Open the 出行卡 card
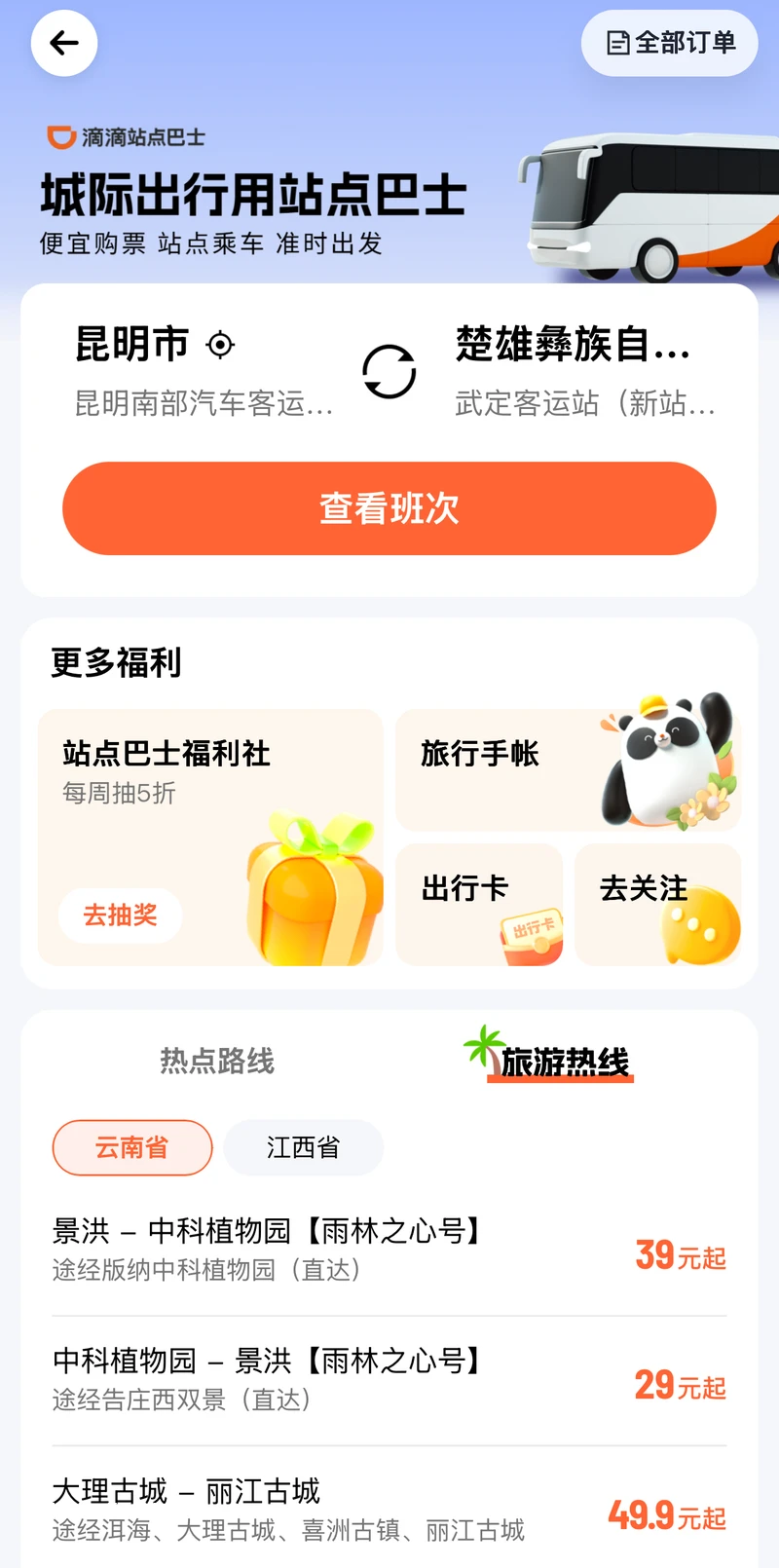The height and width of the screenshot is (1568, 779). (x=479, y=904)
